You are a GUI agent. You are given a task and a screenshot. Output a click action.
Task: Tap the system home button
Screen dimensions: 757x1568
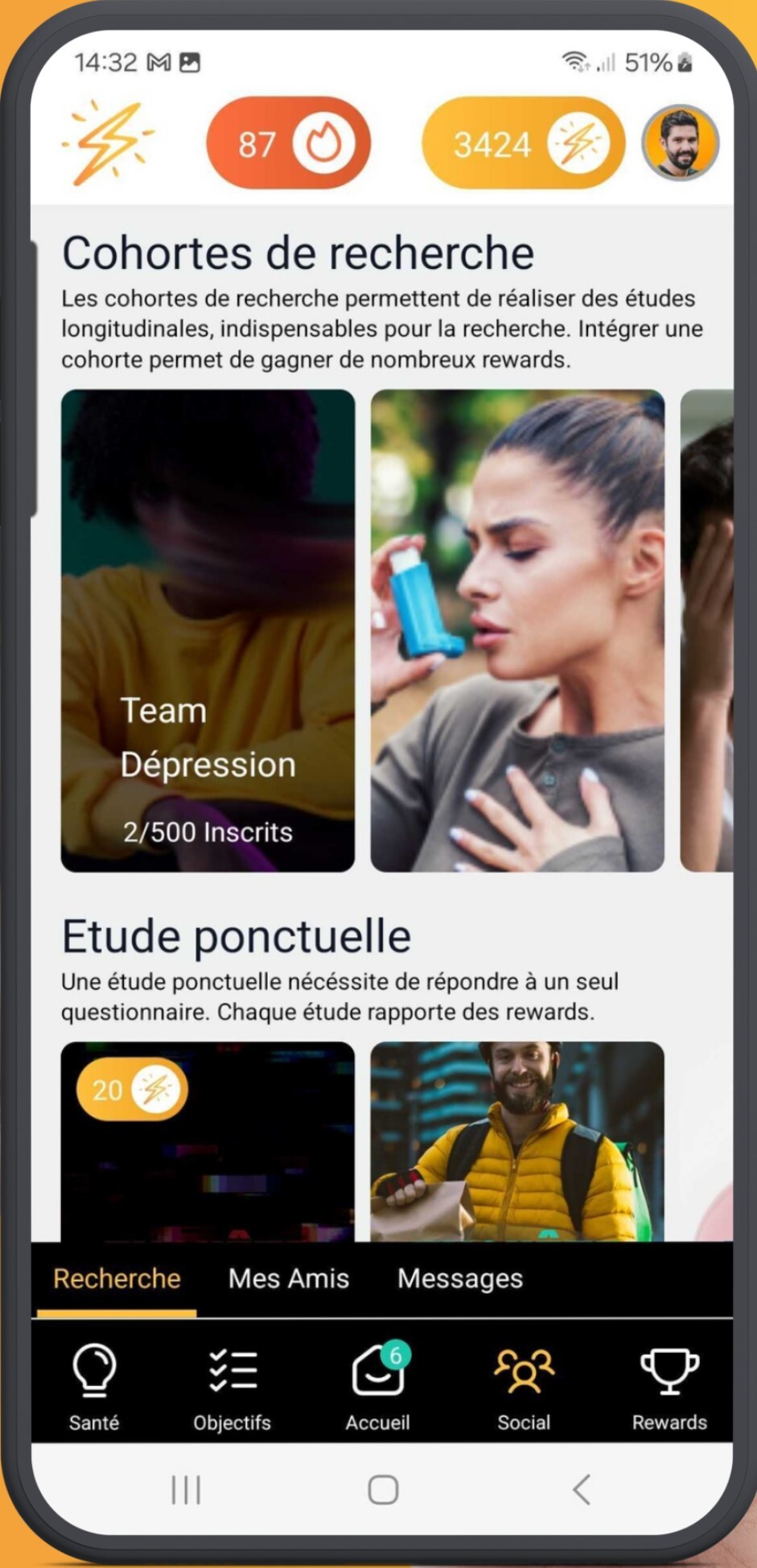[x=383, y=1489]
